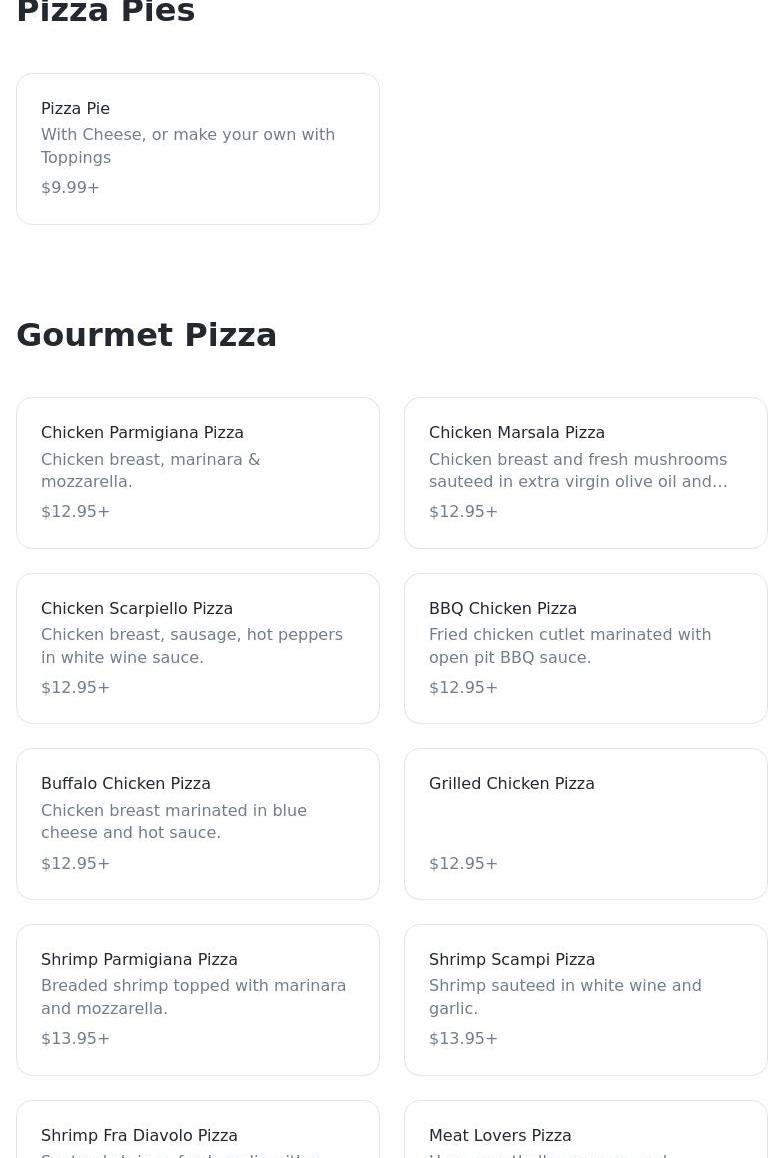Select Grilled Chicken Pizza

point(586,824)
